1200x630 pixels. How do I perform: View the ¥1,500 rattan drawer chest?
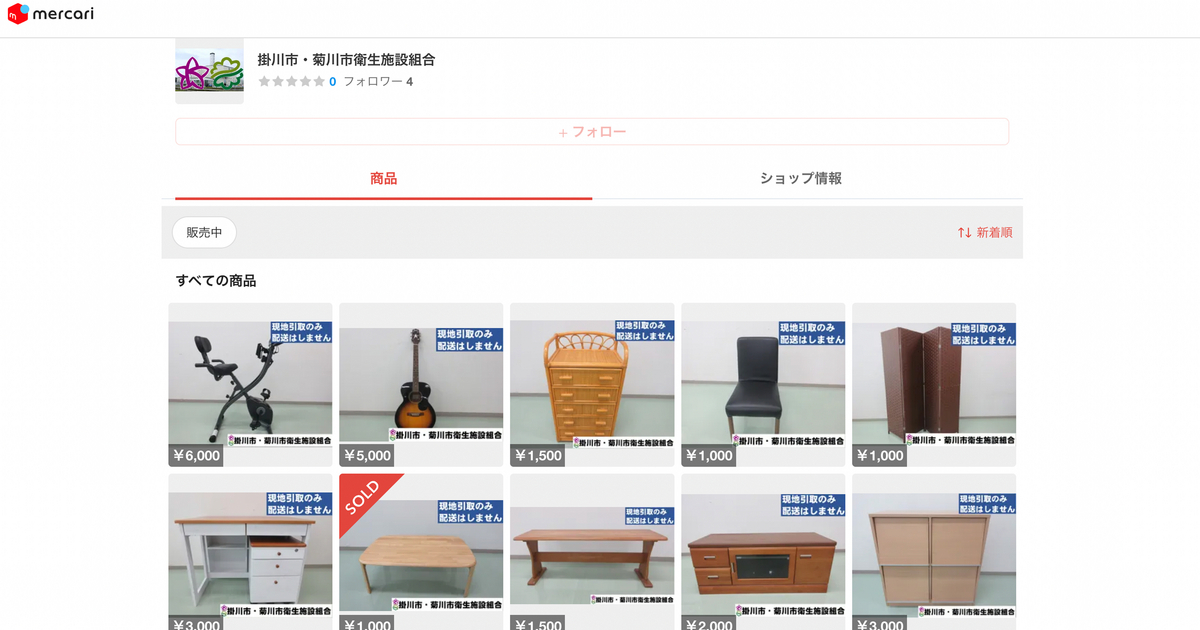pyautogui.click(x=592, y=385)
